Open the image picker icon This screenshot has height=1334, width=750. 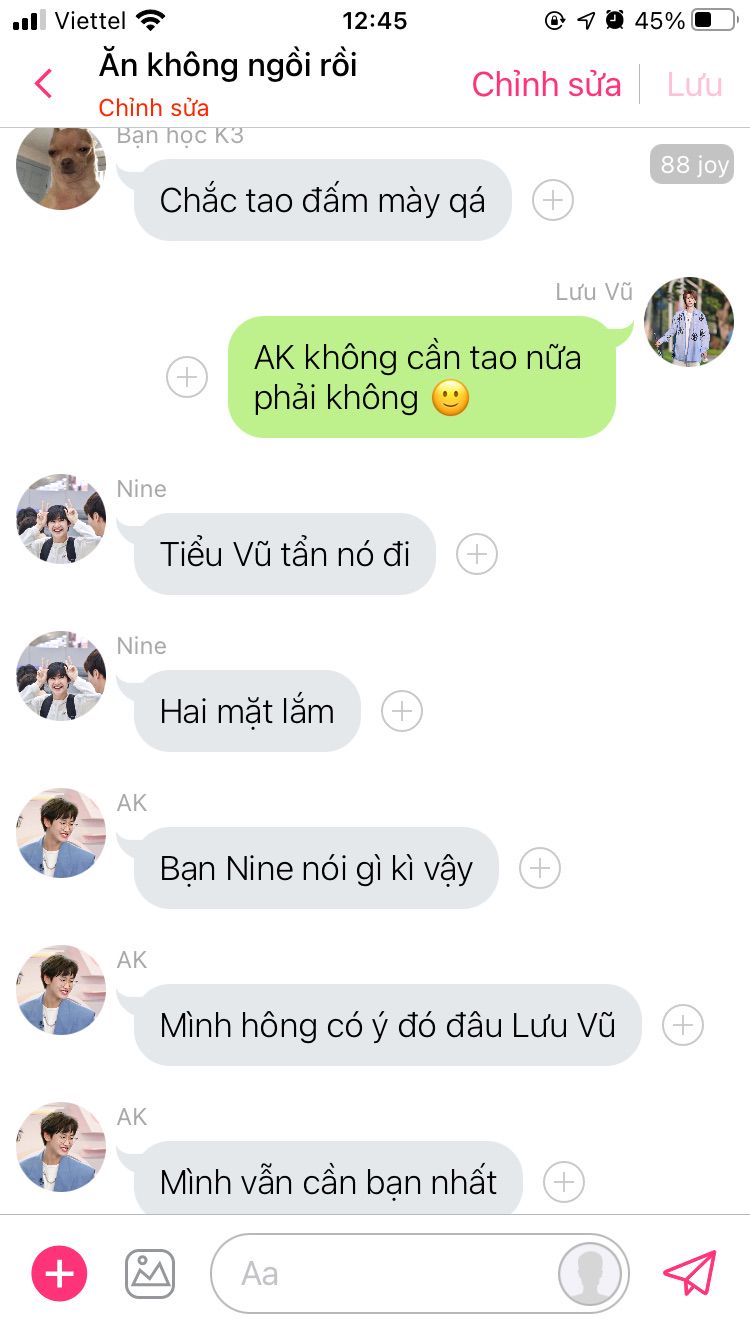pos(150,1274)
